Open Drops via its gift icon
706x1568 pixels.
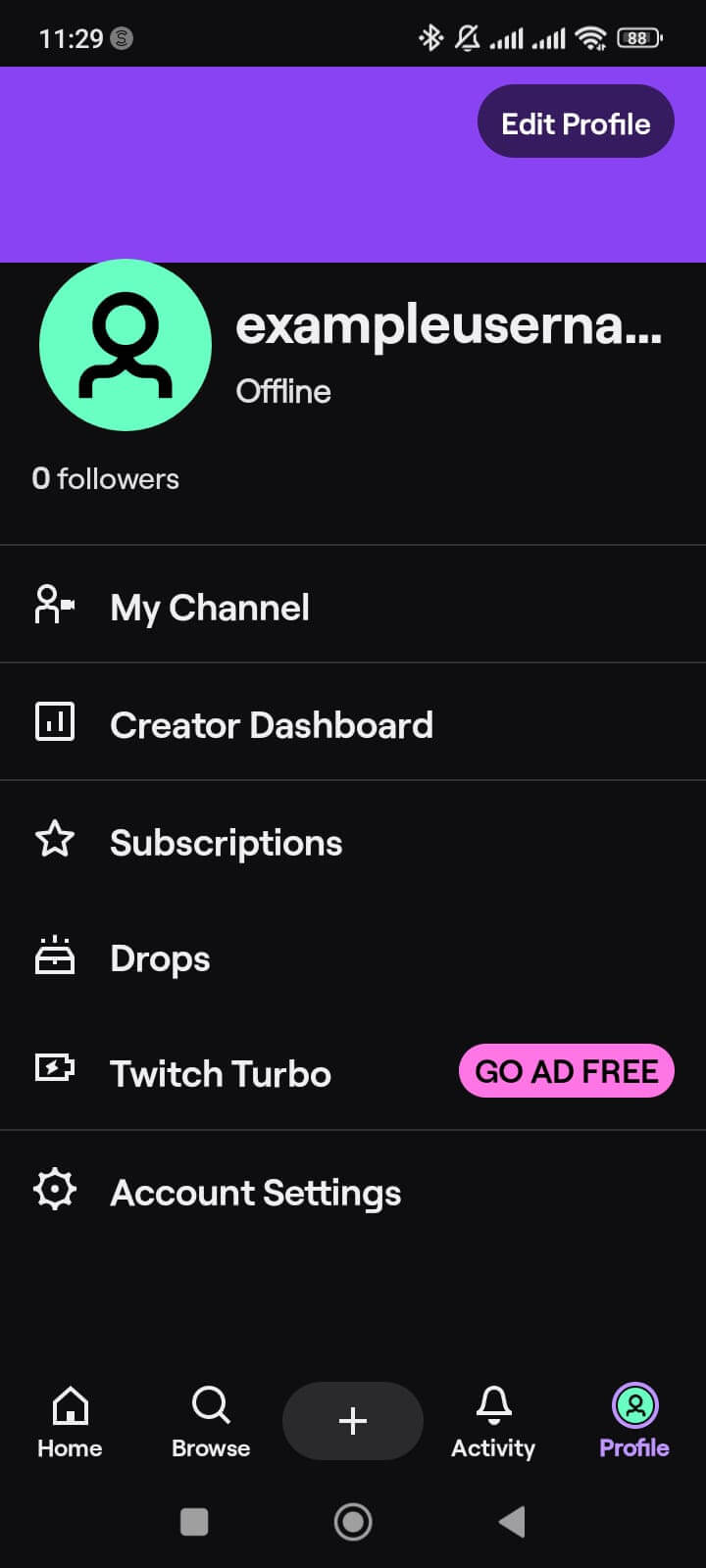click(54, 956)
